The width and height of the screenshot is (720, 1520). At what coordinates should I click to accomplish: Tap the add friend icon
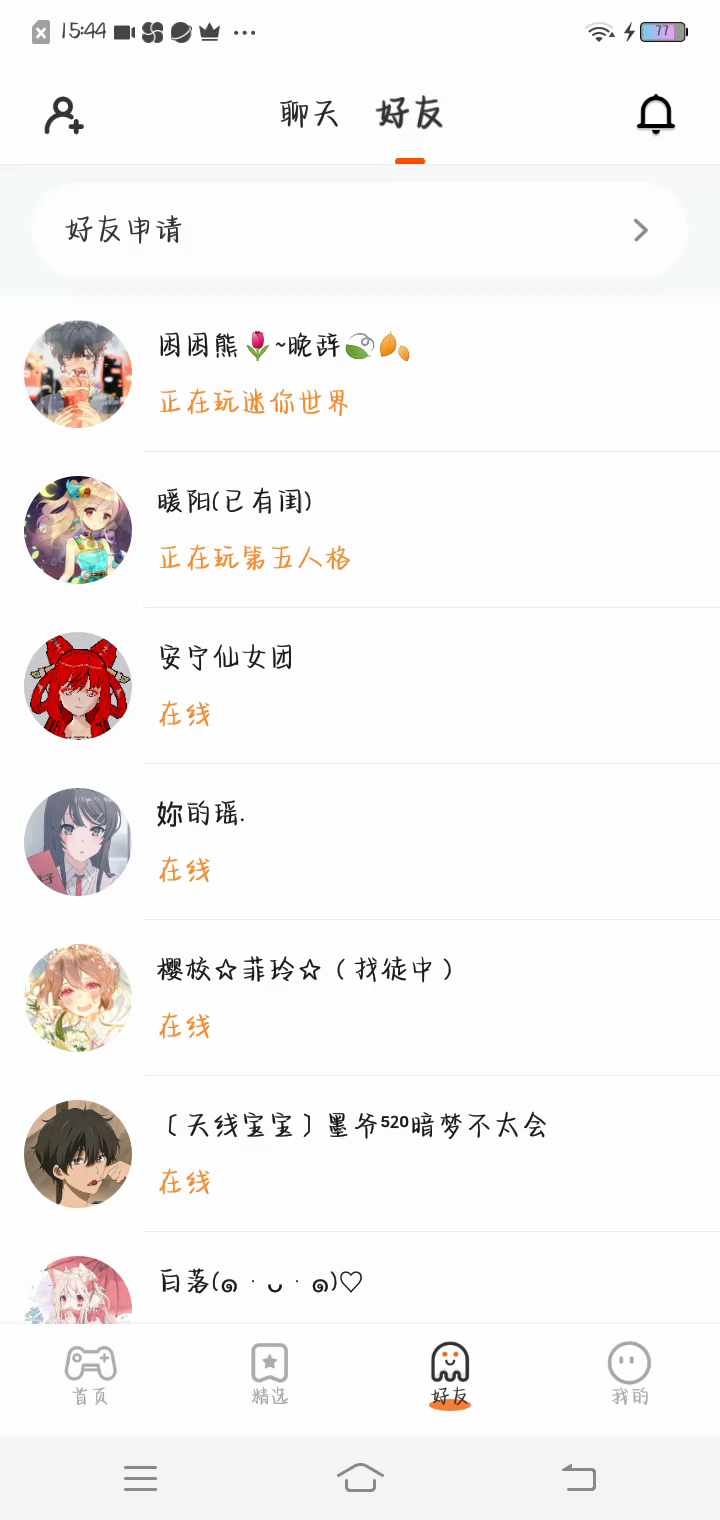click(64, 115)
